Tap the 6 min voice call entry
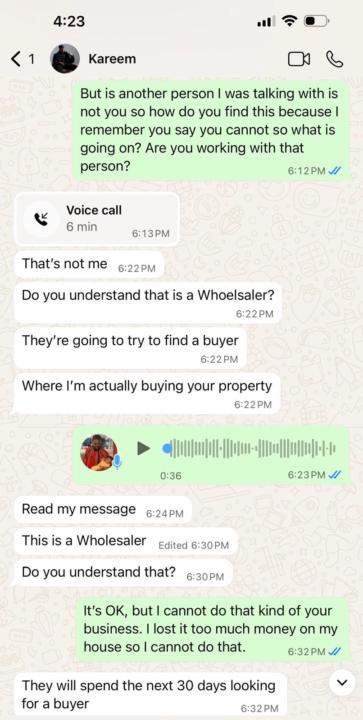The image size is (363, 720). click(97, 219)
